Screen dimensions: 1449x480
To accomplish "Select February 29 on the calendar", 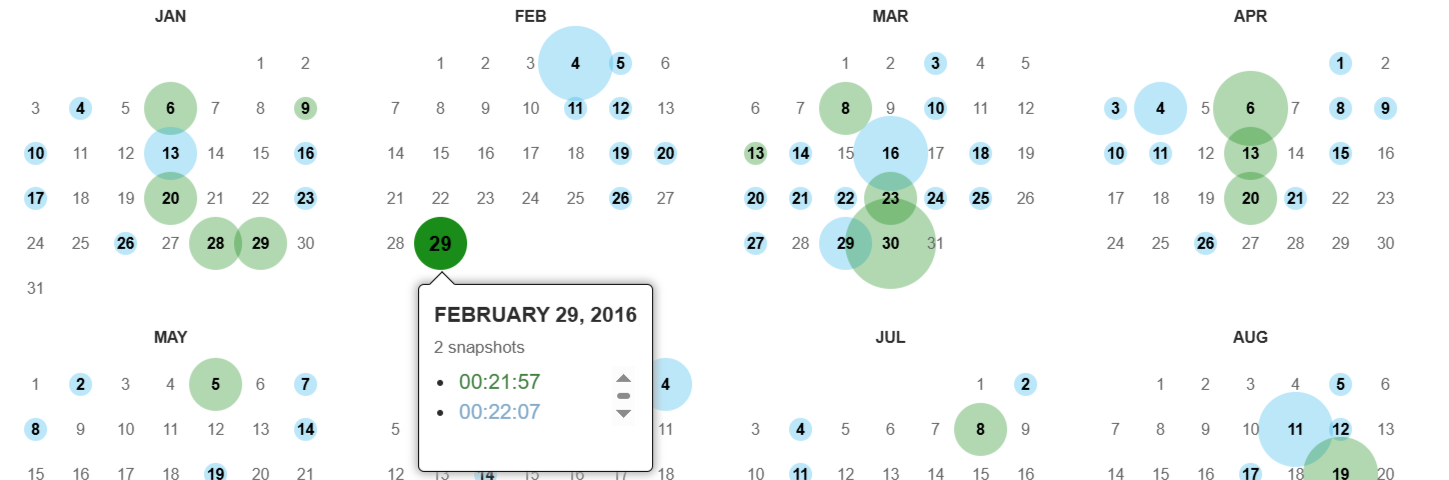I will (x=440, y=243).
